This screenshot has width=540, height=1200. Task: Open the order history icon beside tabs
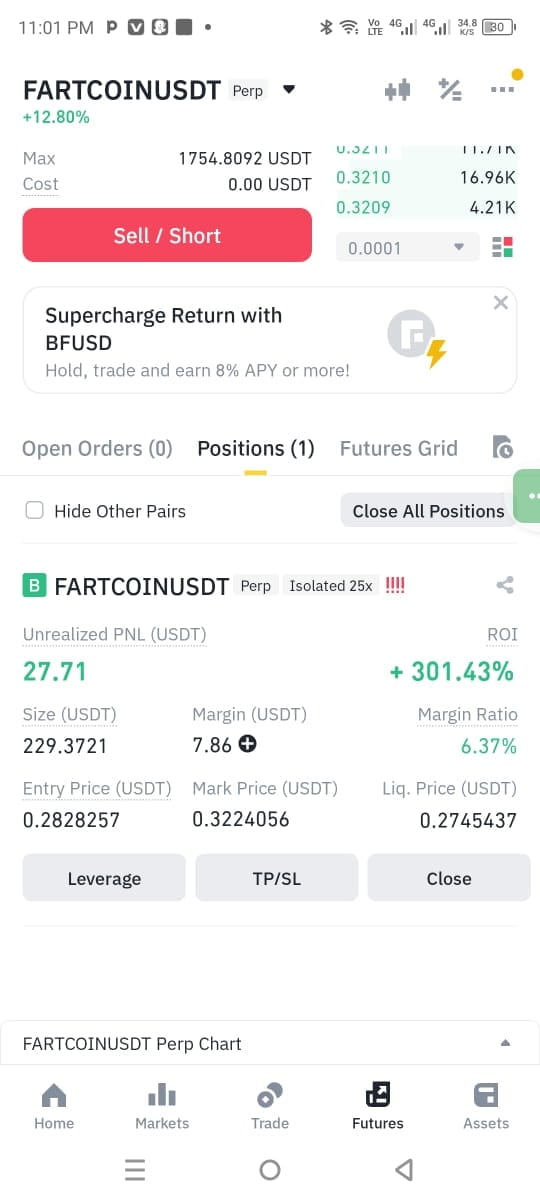click(x=503, y=448)
